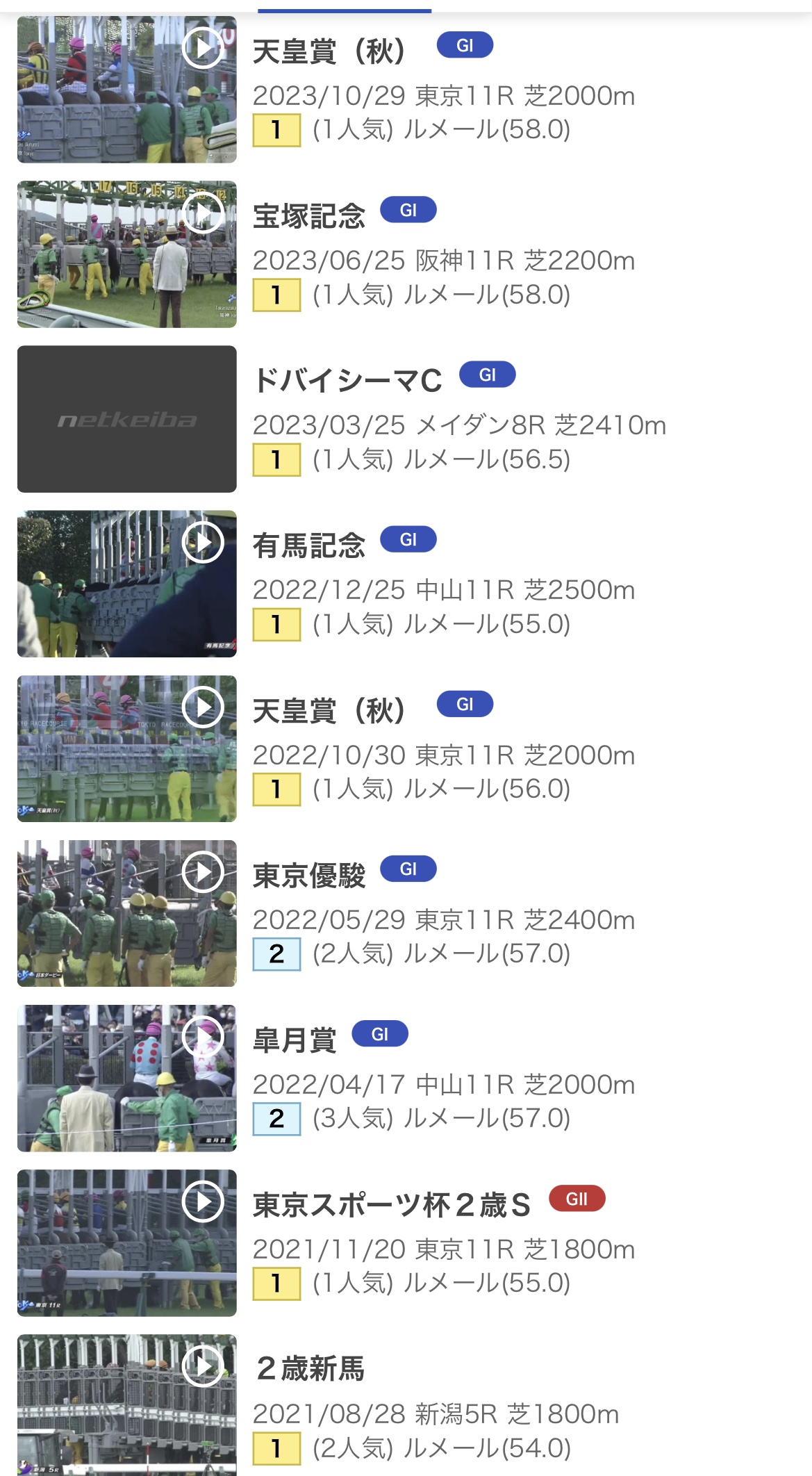View the 皐月賞 race details
Image resolution: width=812 pixels, height=1476 pixels.
pos(295,1040)
